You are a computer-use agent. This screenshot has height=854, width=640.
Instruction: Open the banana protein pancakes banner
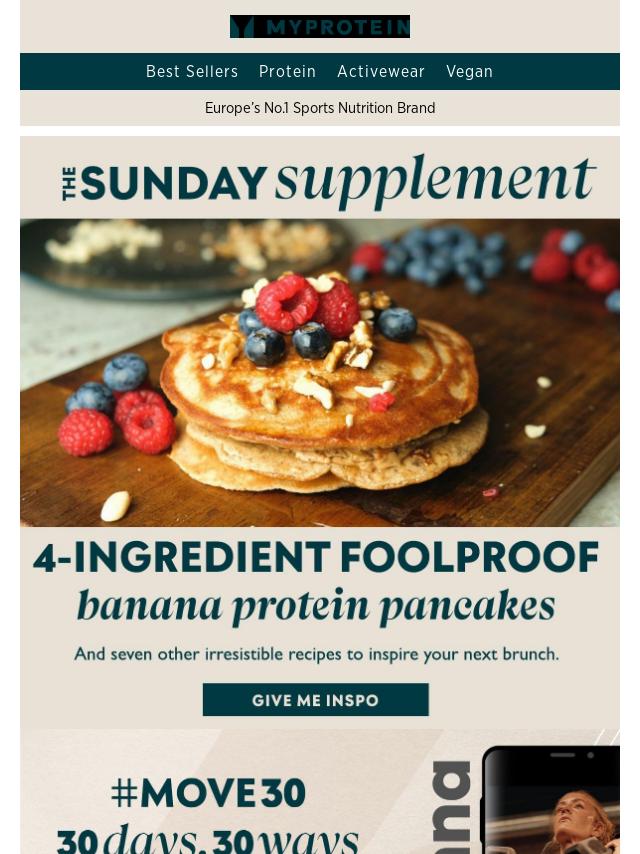319,400
